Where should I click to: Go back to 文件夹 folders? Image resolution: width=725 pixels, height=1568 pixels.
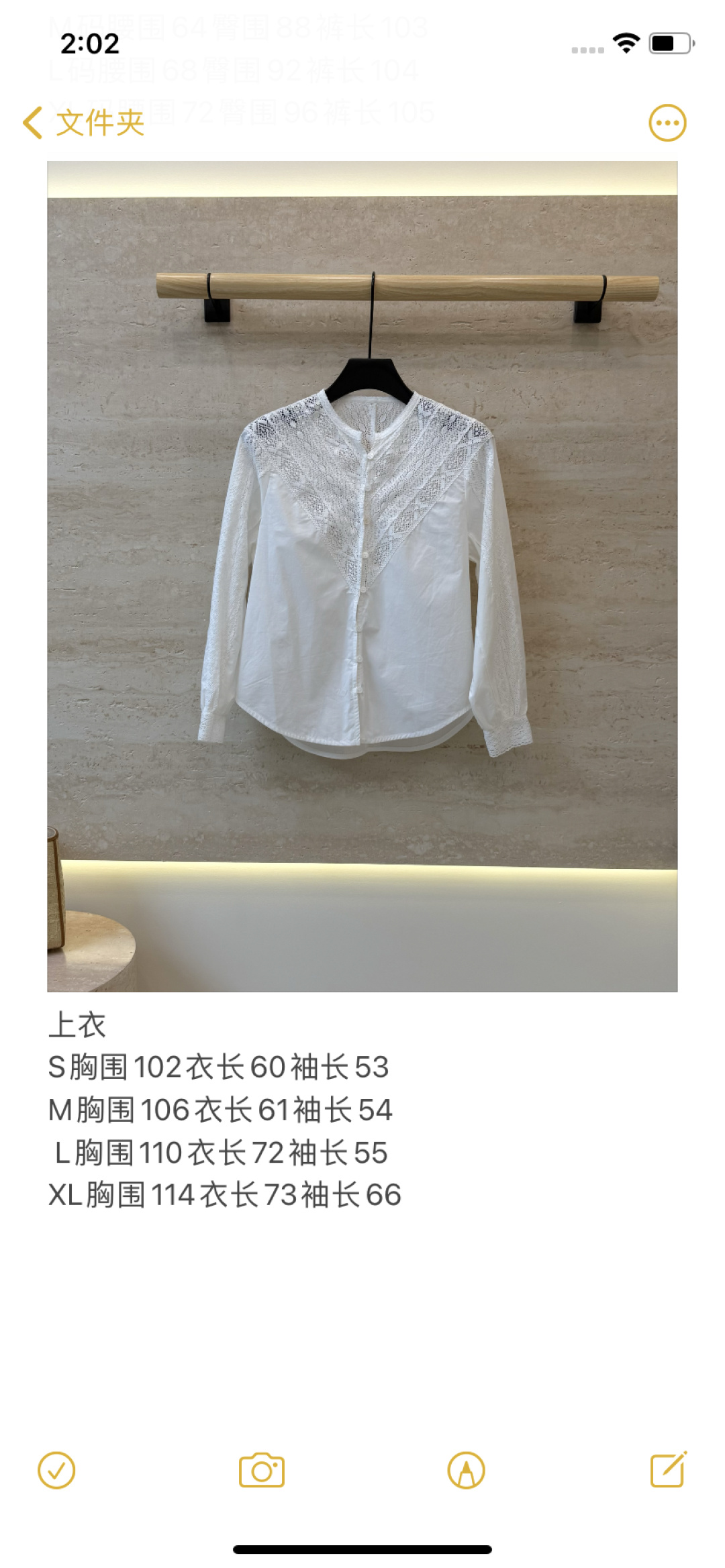tap(84, 123)
